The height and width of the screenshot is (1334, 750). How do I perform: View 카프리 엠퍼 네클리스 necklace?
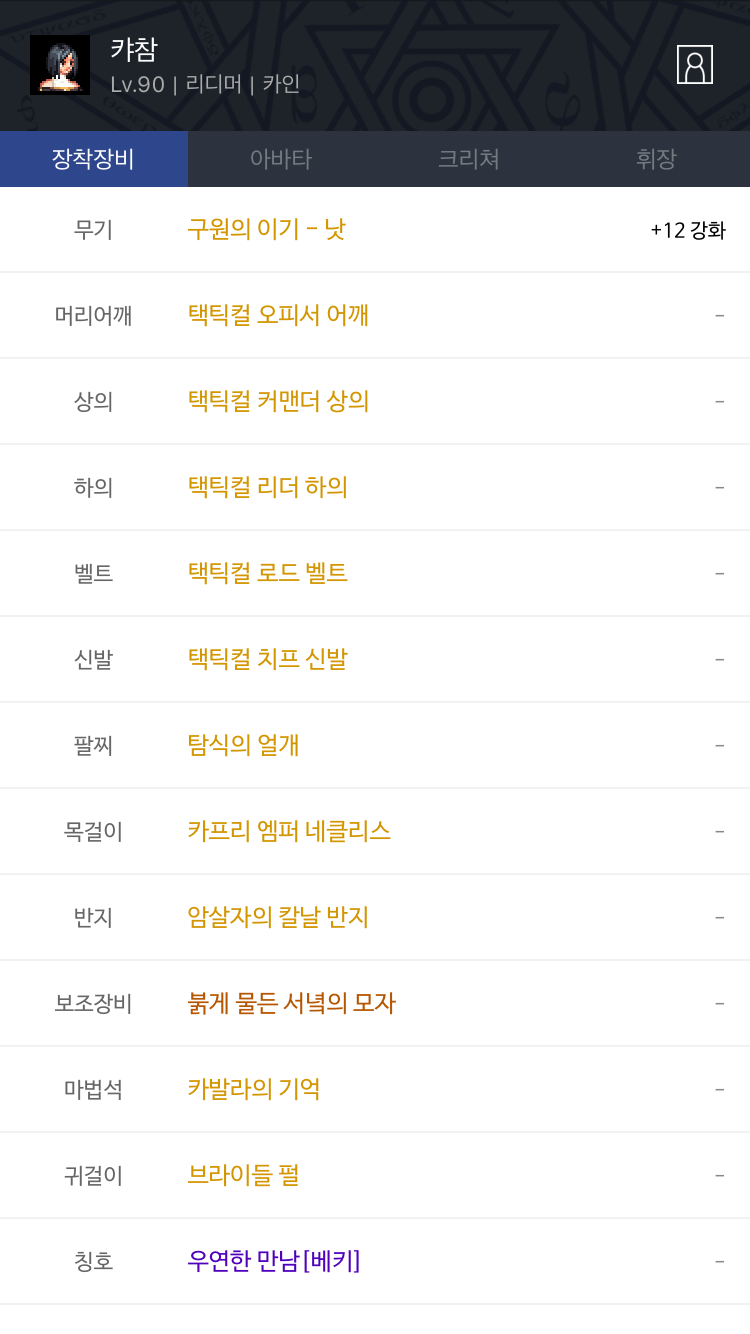[x=289, y=831]
